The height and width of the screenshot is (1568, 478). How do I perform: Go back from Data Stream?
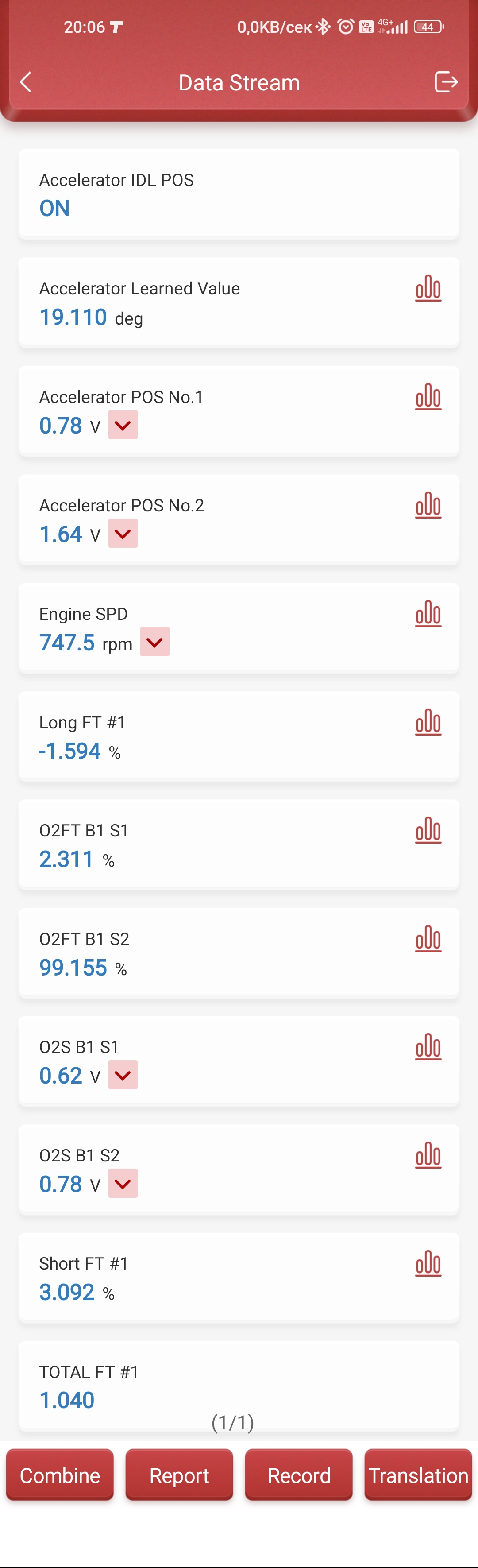pyautogui.click(x=26, y=82)
